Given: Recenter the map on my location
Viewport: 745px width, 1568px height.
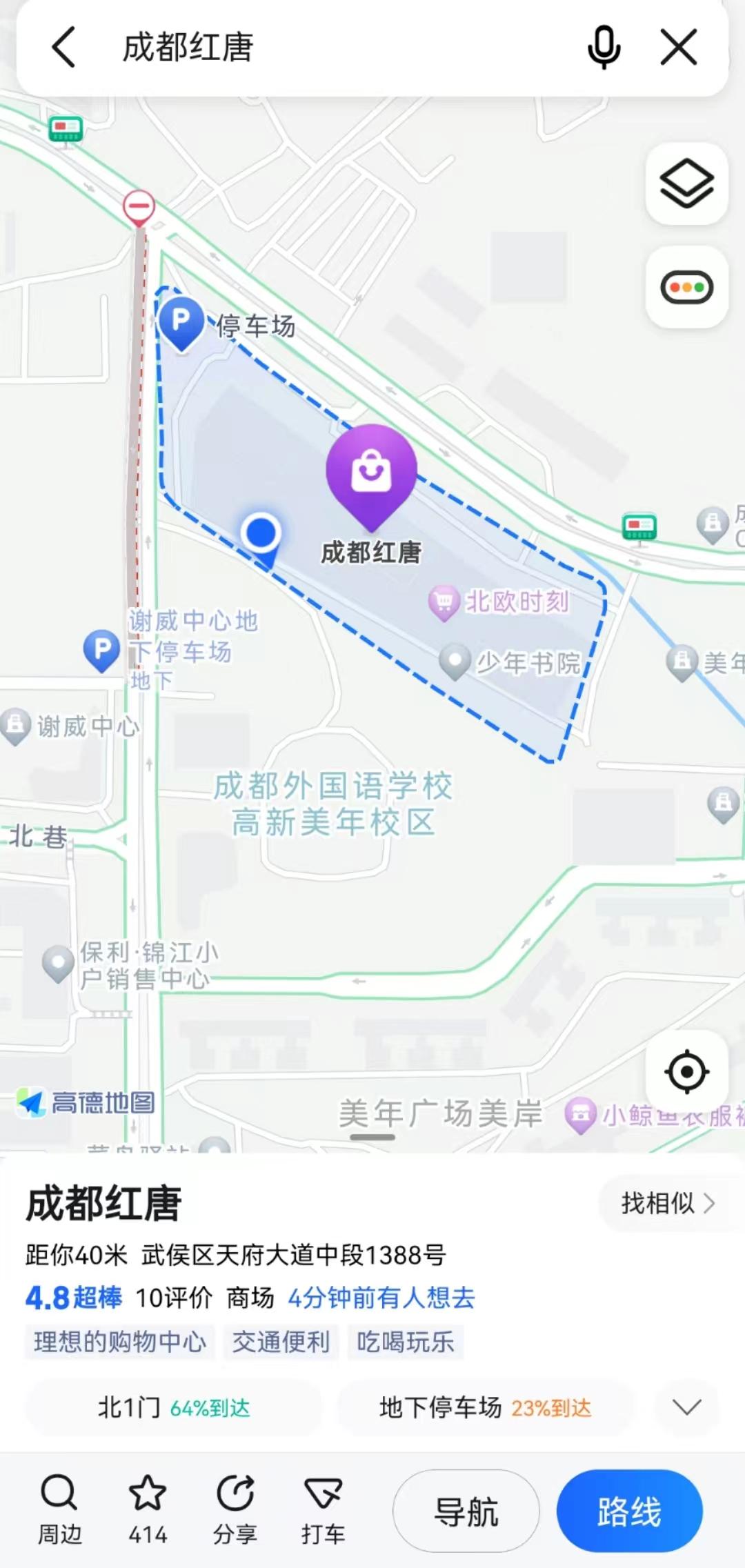Looking at the screenshot, I should tap(687, 1071).
